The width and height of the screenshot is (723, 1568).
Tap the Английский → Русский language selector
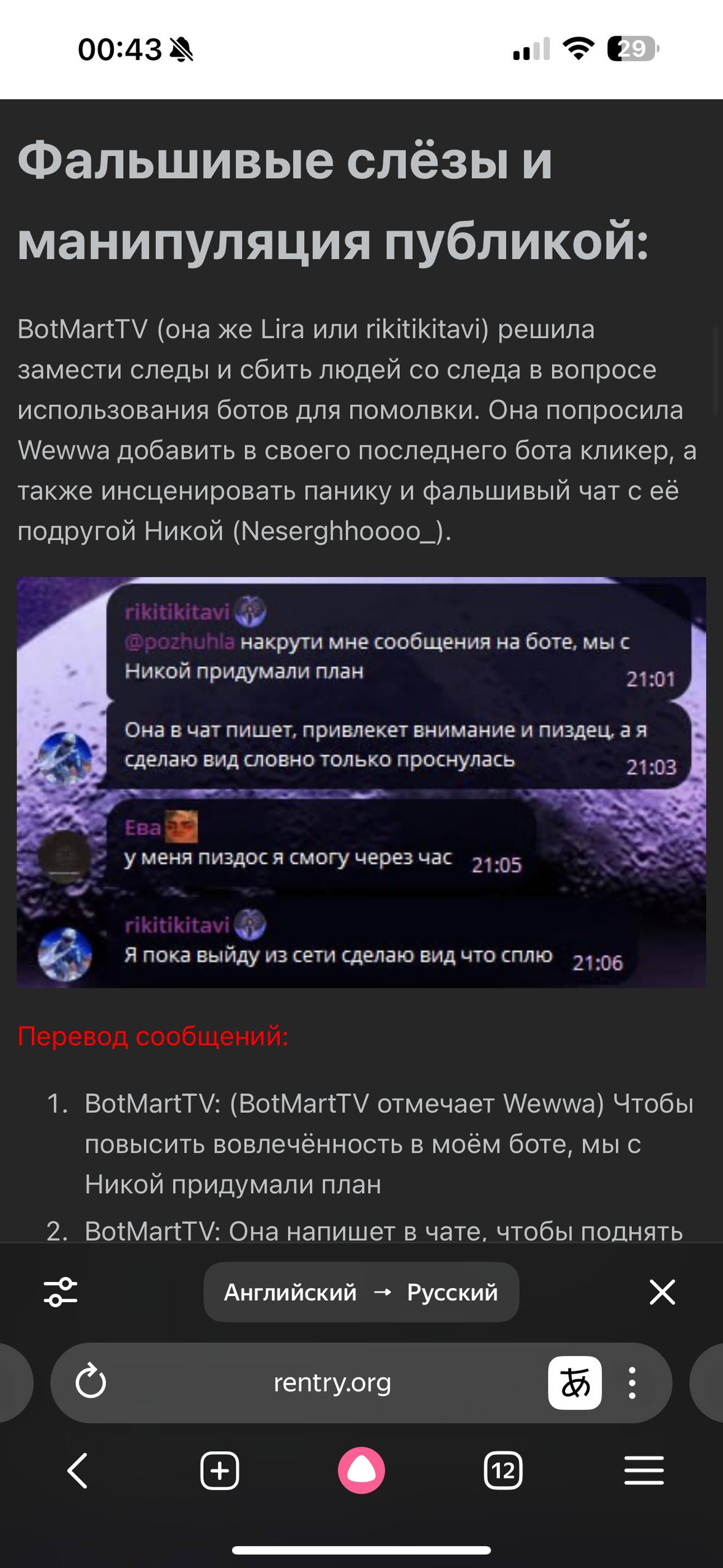click(361, 1292)
